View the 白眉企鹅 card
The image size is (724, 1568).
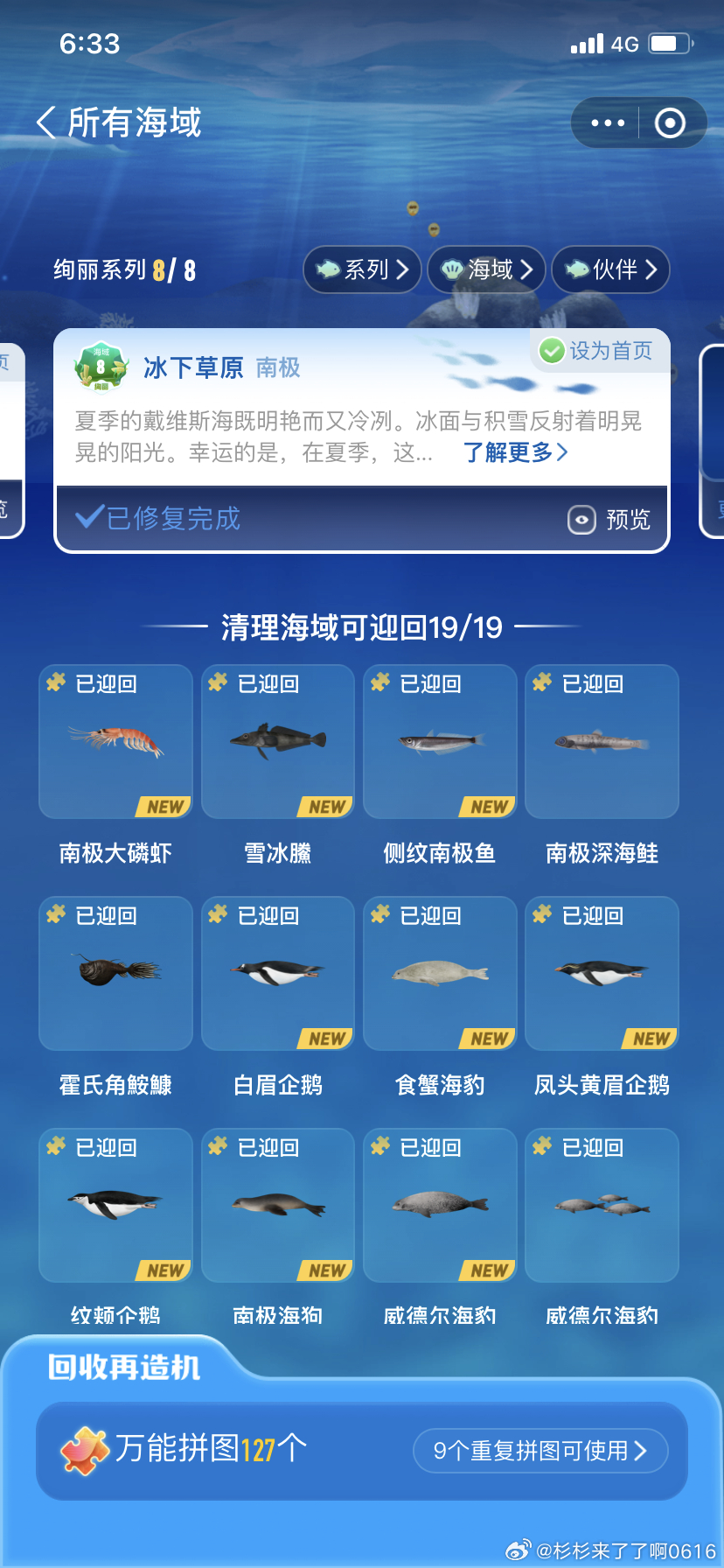(x=278, y=973)
